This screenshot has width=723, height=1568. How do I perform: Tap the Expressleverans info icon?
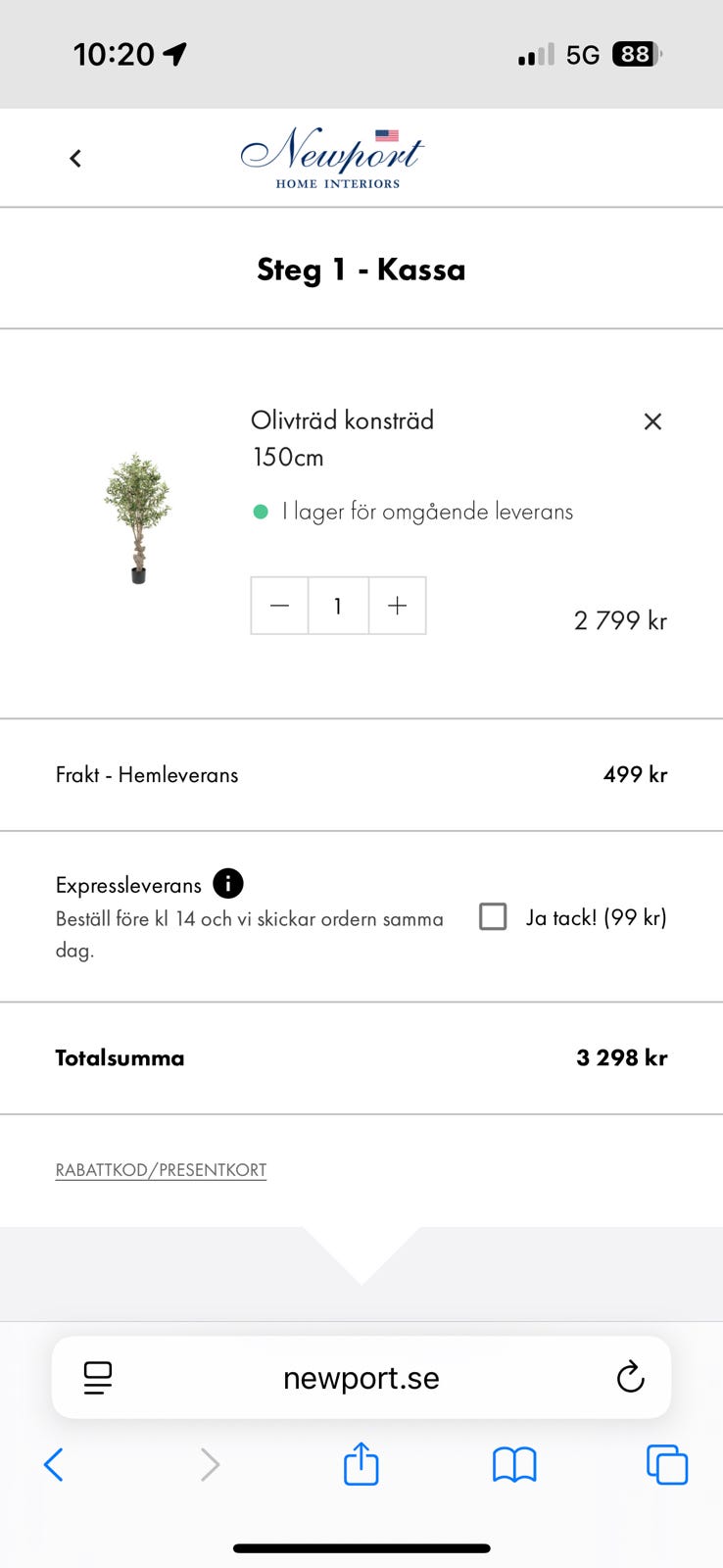tap(228, 884)
